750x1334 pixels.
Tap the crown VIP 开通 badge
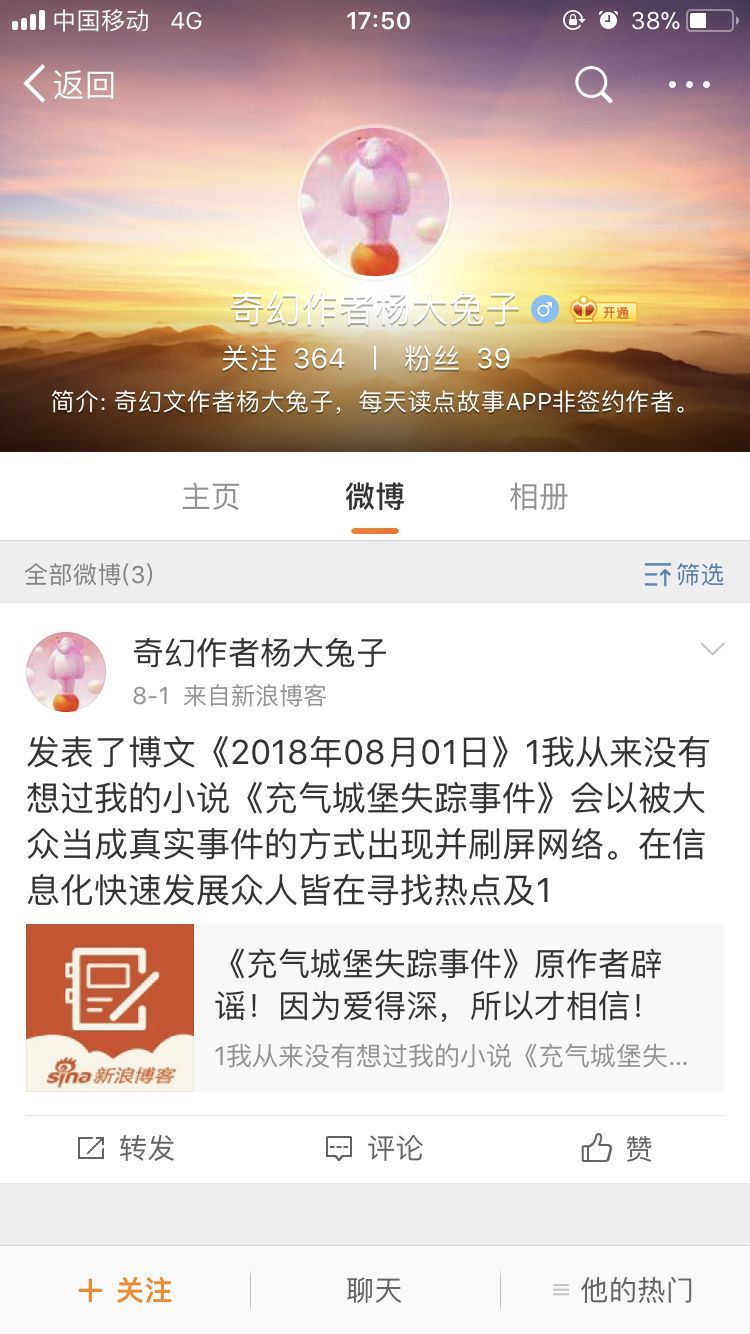point(601,311)
